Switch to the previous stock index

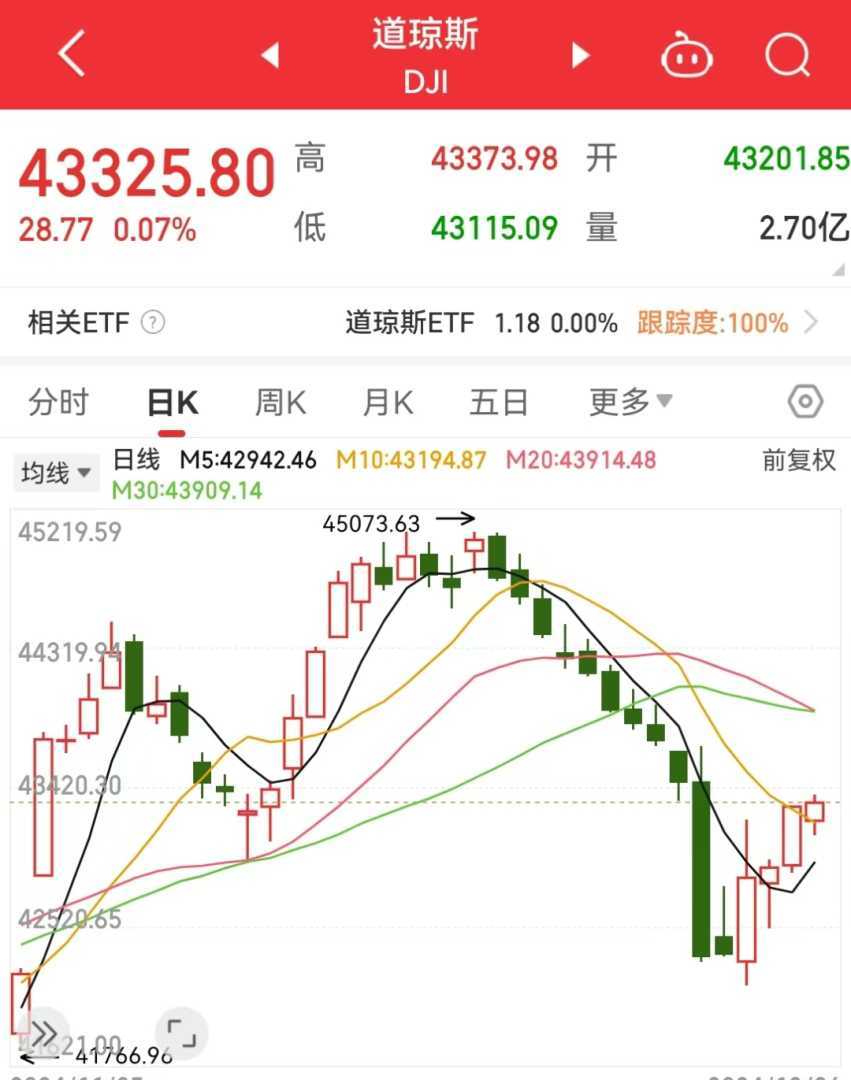(270, 55)
